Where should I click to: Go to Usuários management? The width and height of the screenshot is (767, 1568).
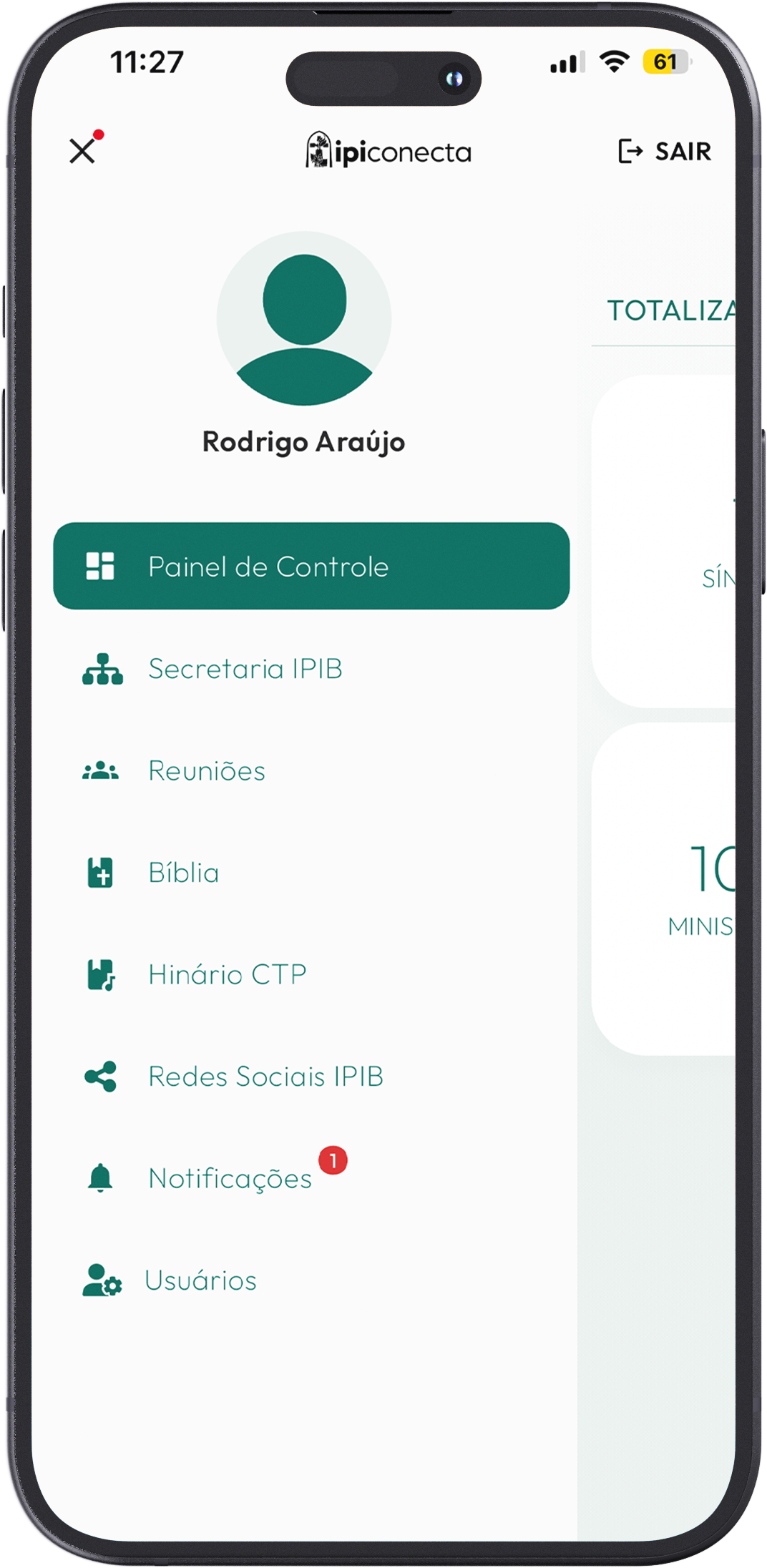tap(200, 1280)
